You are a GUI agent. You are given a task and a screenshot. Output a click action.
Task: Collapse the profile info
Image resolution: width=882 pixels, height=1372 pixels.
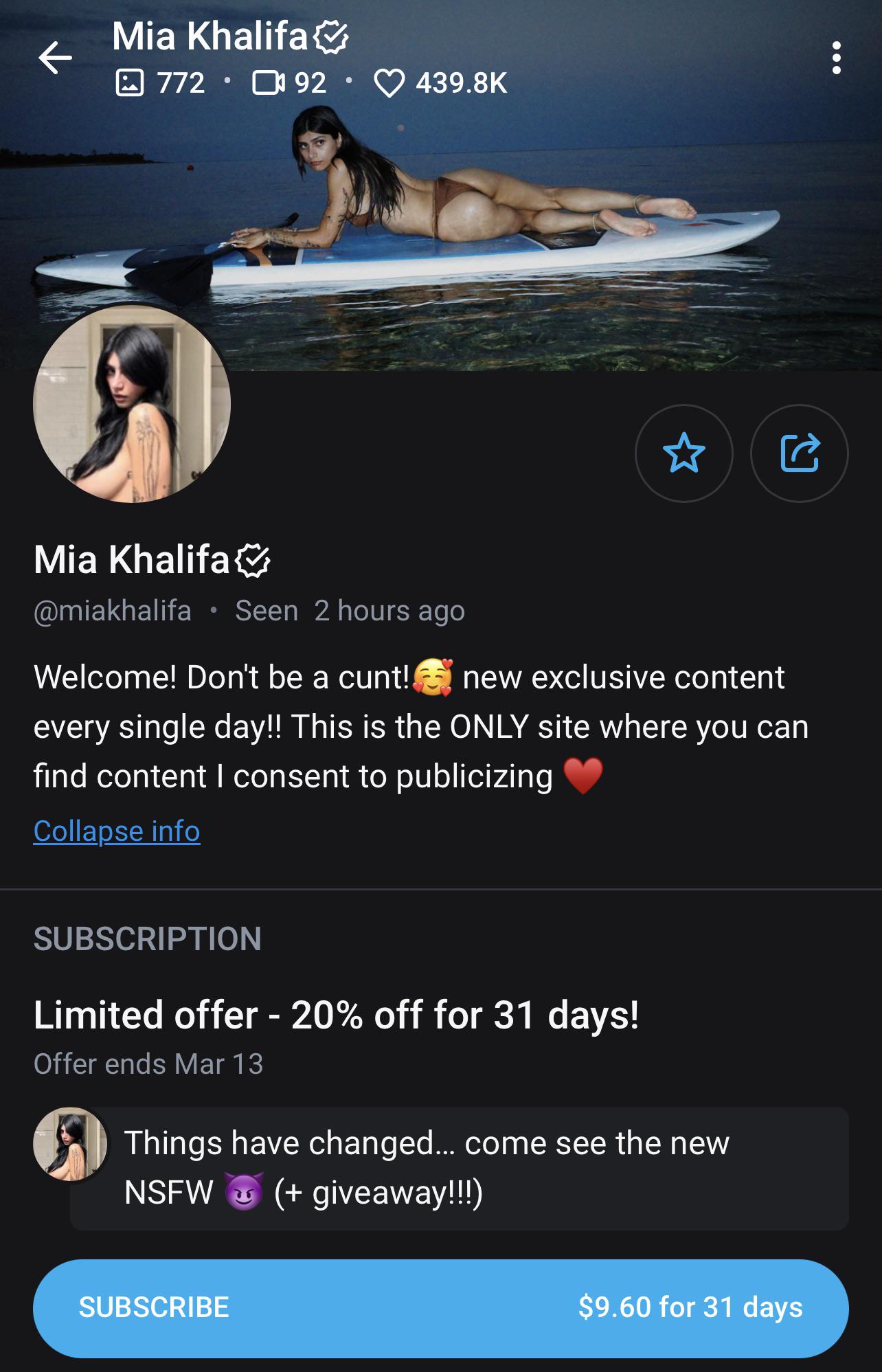117,831
